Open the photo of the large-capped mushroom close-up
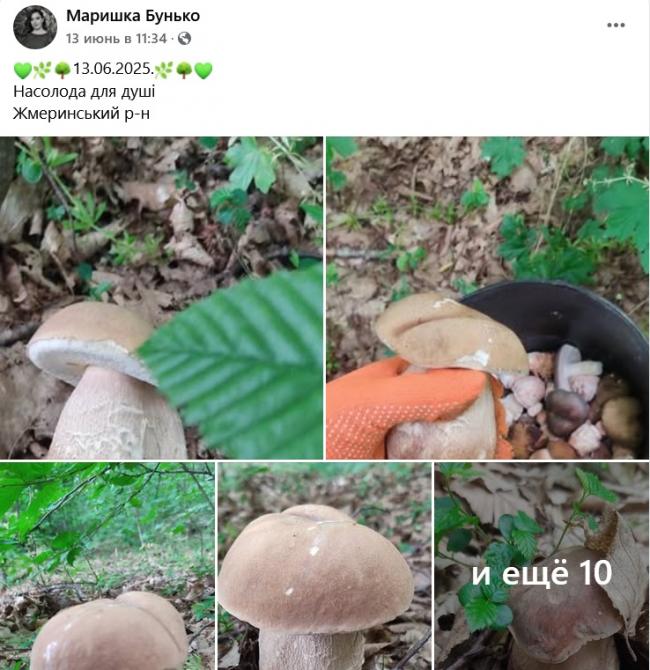This screenshot has width=650, height=670. pyautogui.click(x=324, y=566)
